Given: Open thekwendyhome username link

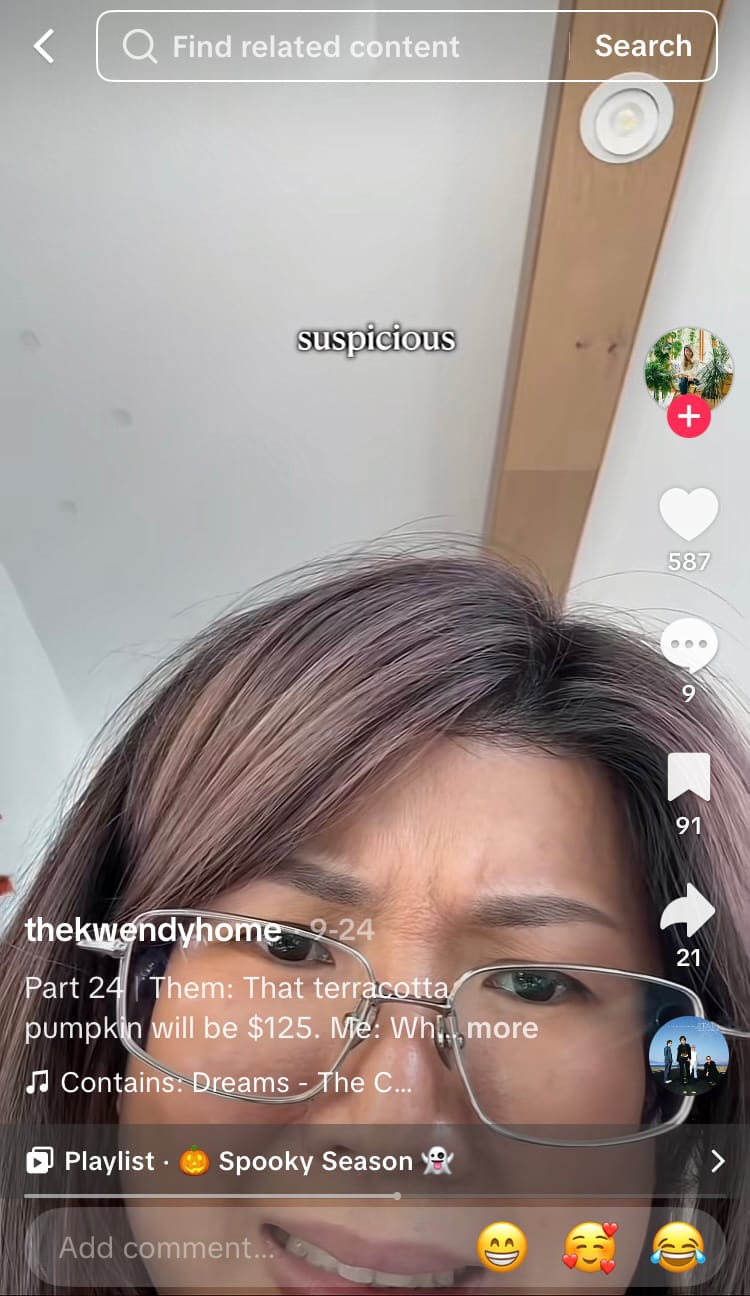Looking at the screenshot, I should [x=153, y=930].
